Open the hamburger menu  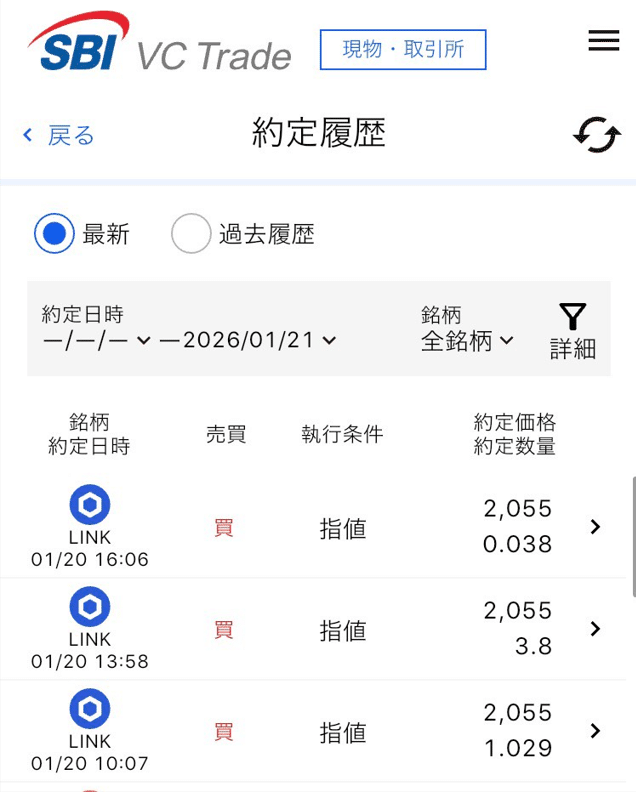point(604,40)
